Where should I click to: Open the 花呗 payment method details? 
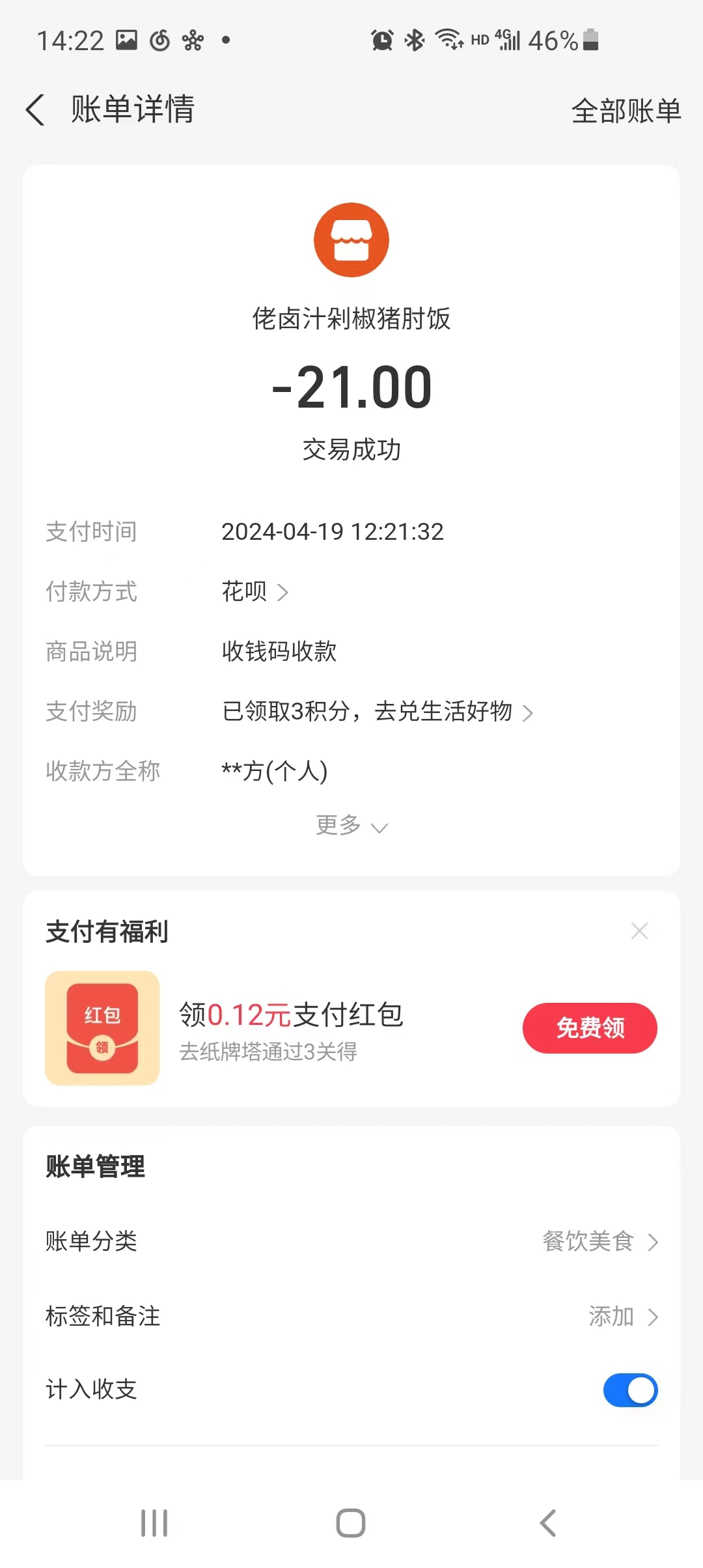pos(255,592)
